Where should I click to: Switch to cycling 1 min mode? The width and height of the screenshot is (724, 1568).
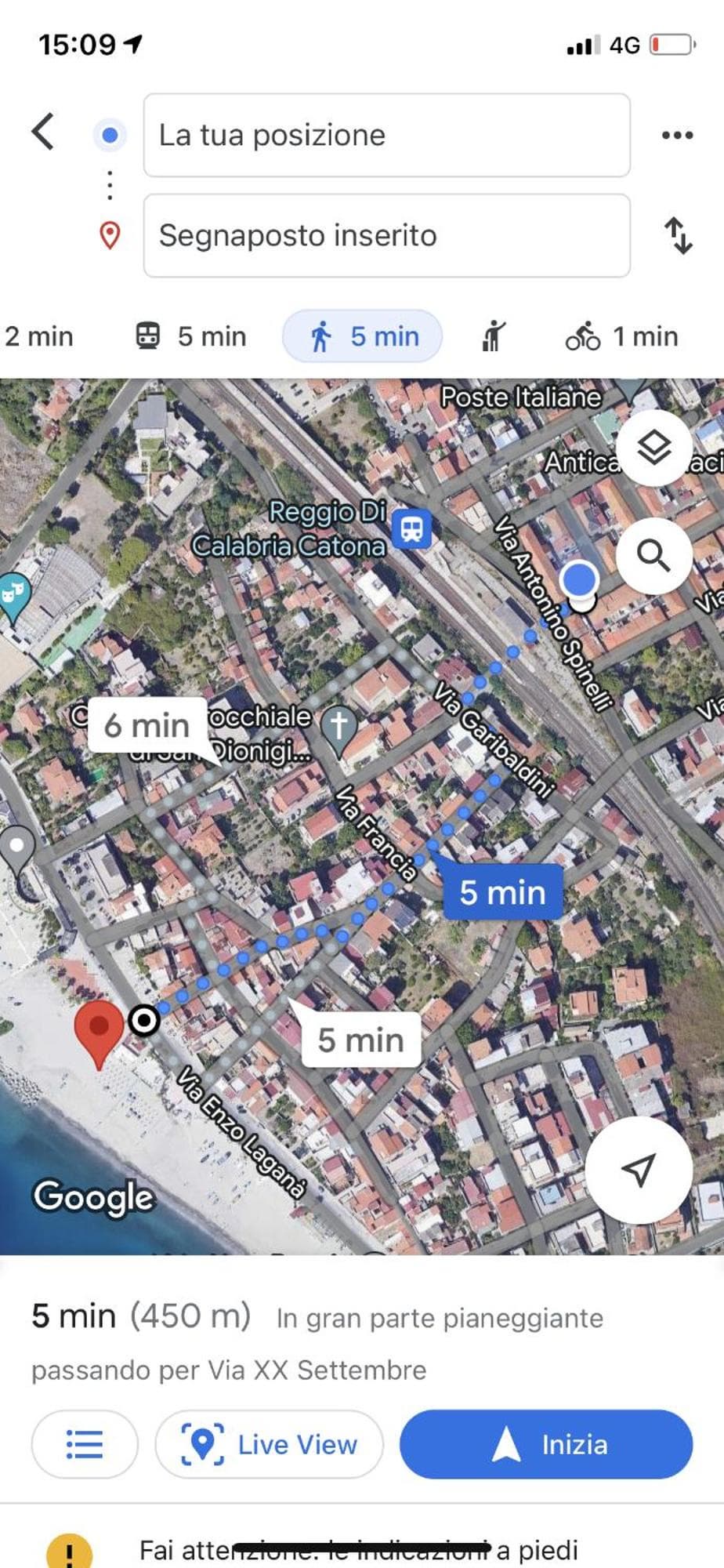[621, 336]
